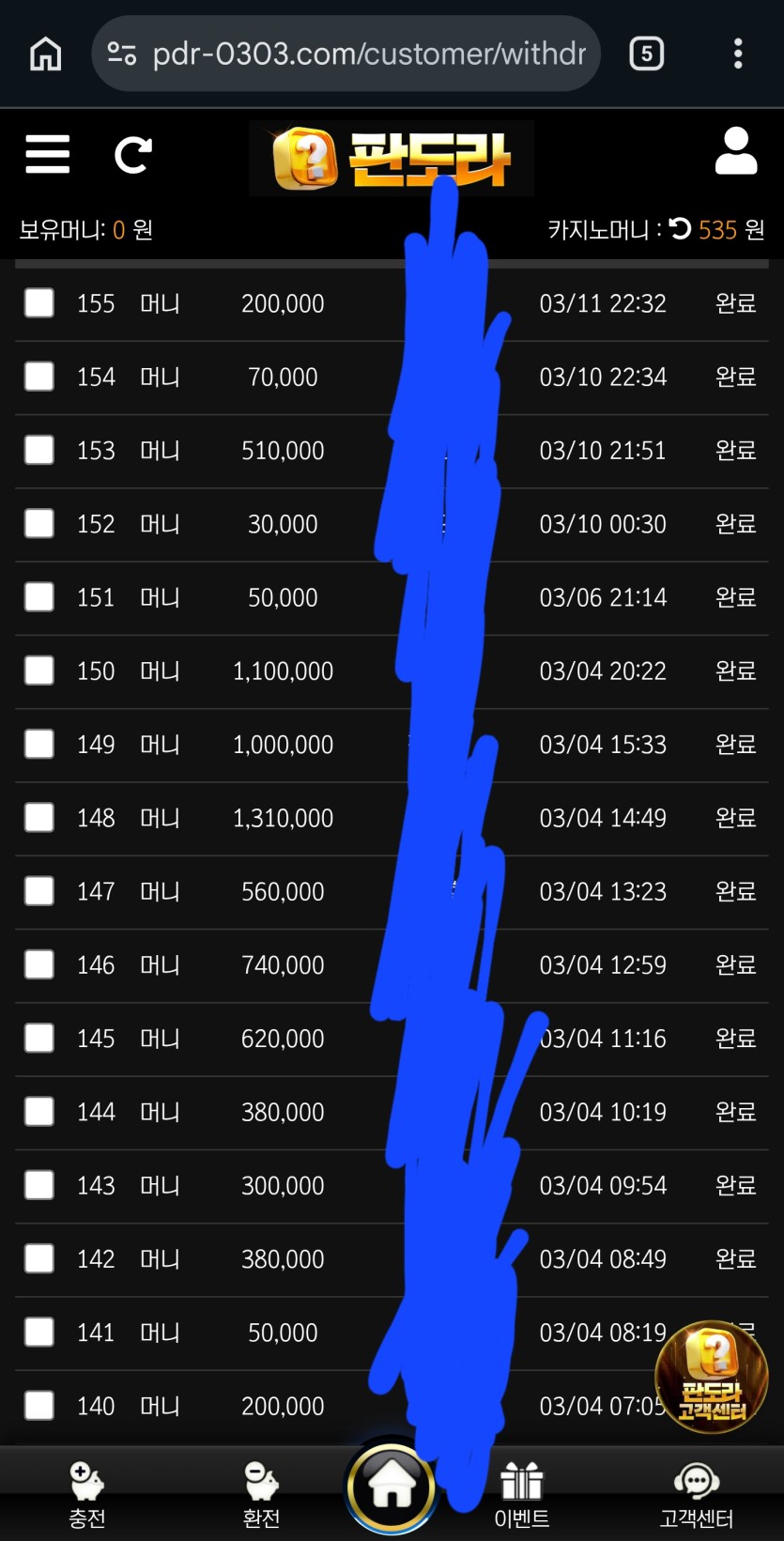Open the browser overflow menu
The width and height of the screenshot is (784, 1541).
tap(738, 54)
